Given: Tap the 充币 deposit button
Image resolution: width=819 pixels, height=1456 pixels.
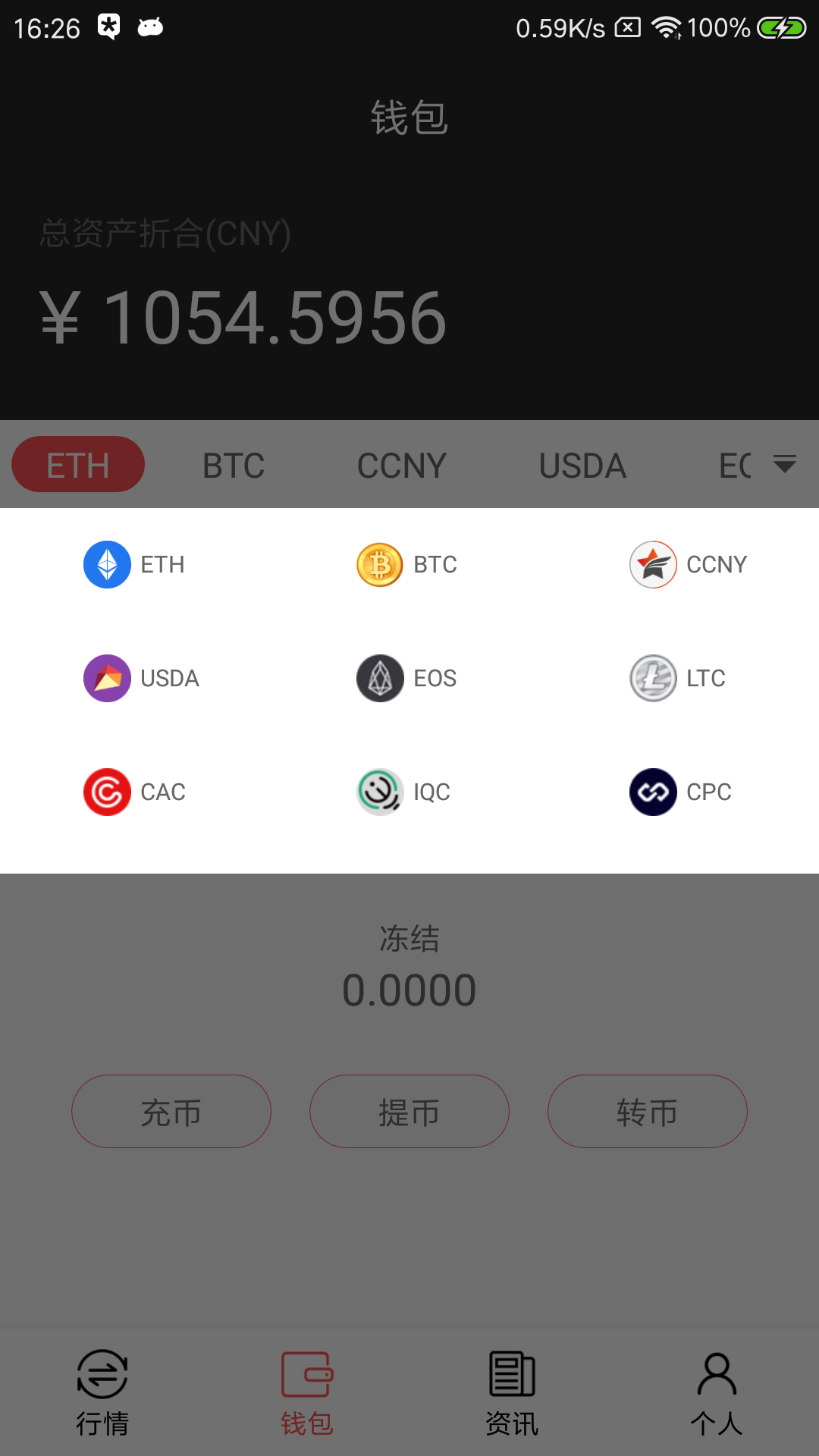Looking at the screenshot, I should pyautogui.click(x=171, y=1111).
